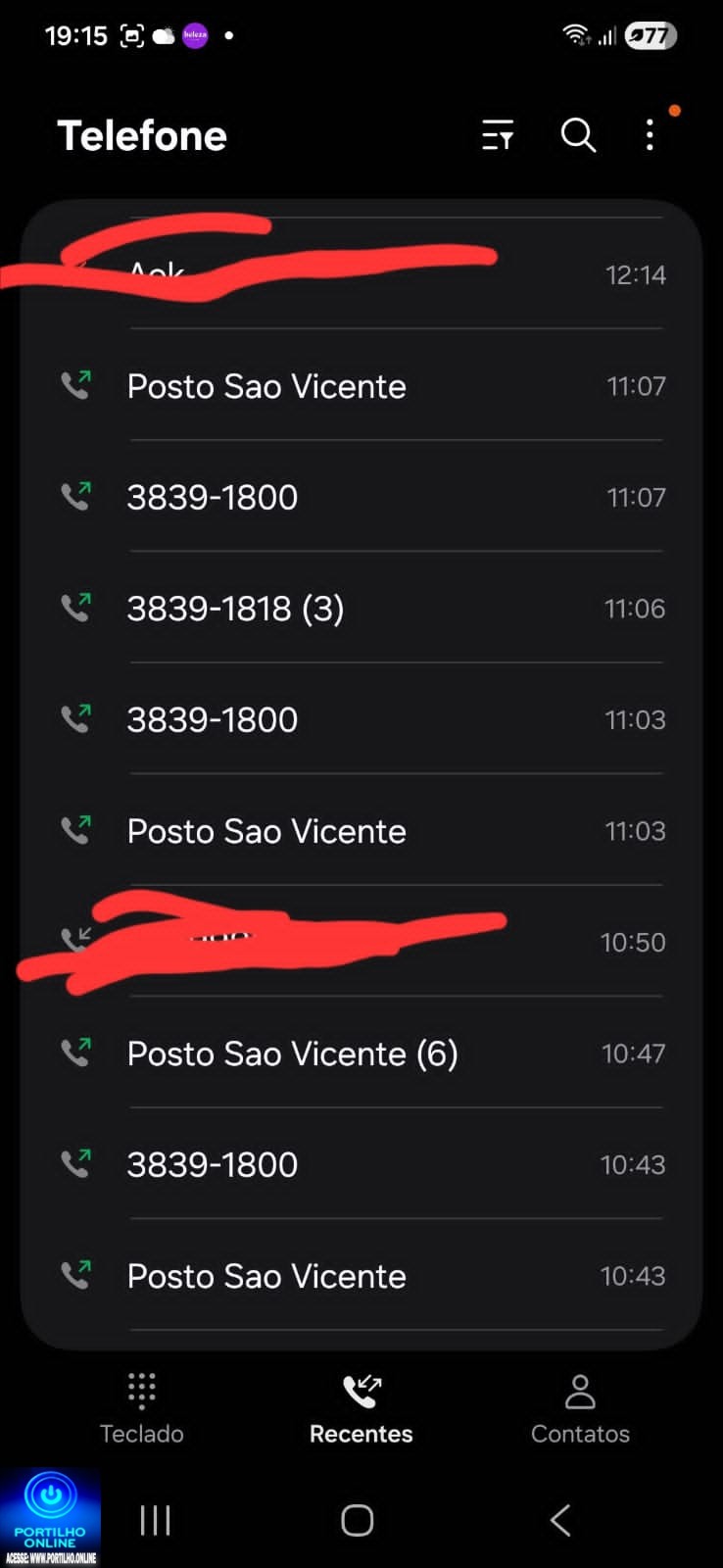Tap Posto Sao Vicente call at 11:03
This screenshot has height=1568, width=723.
point(361,831)
